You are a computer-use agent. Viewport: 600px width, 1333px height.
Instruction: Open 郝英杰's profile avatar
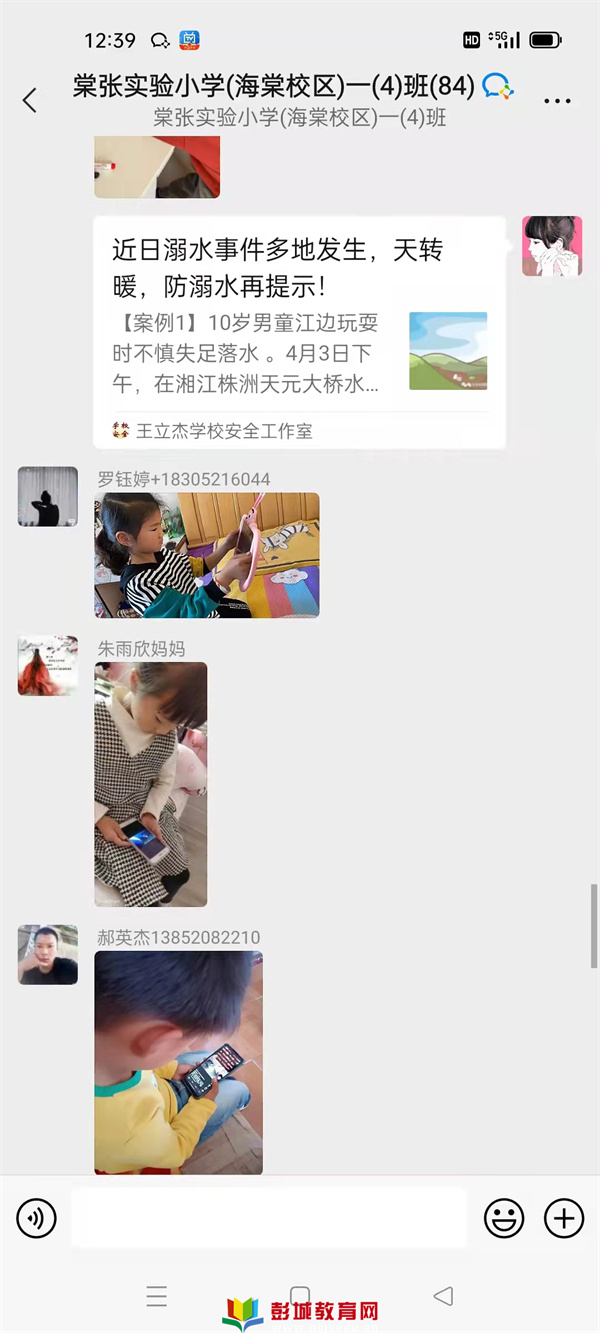pos(48,954)
